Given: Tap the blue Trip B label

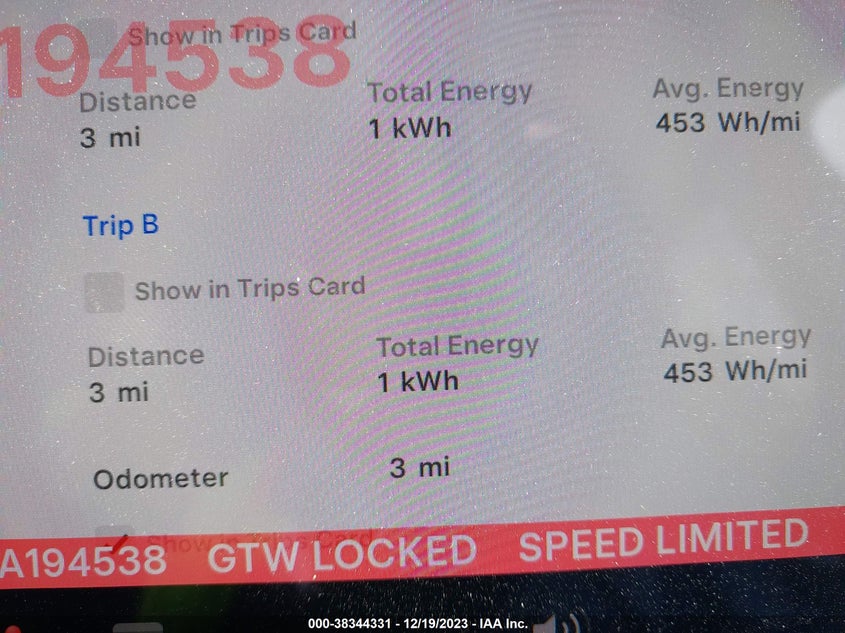Looking at the screenshot, I should (120, 225).
